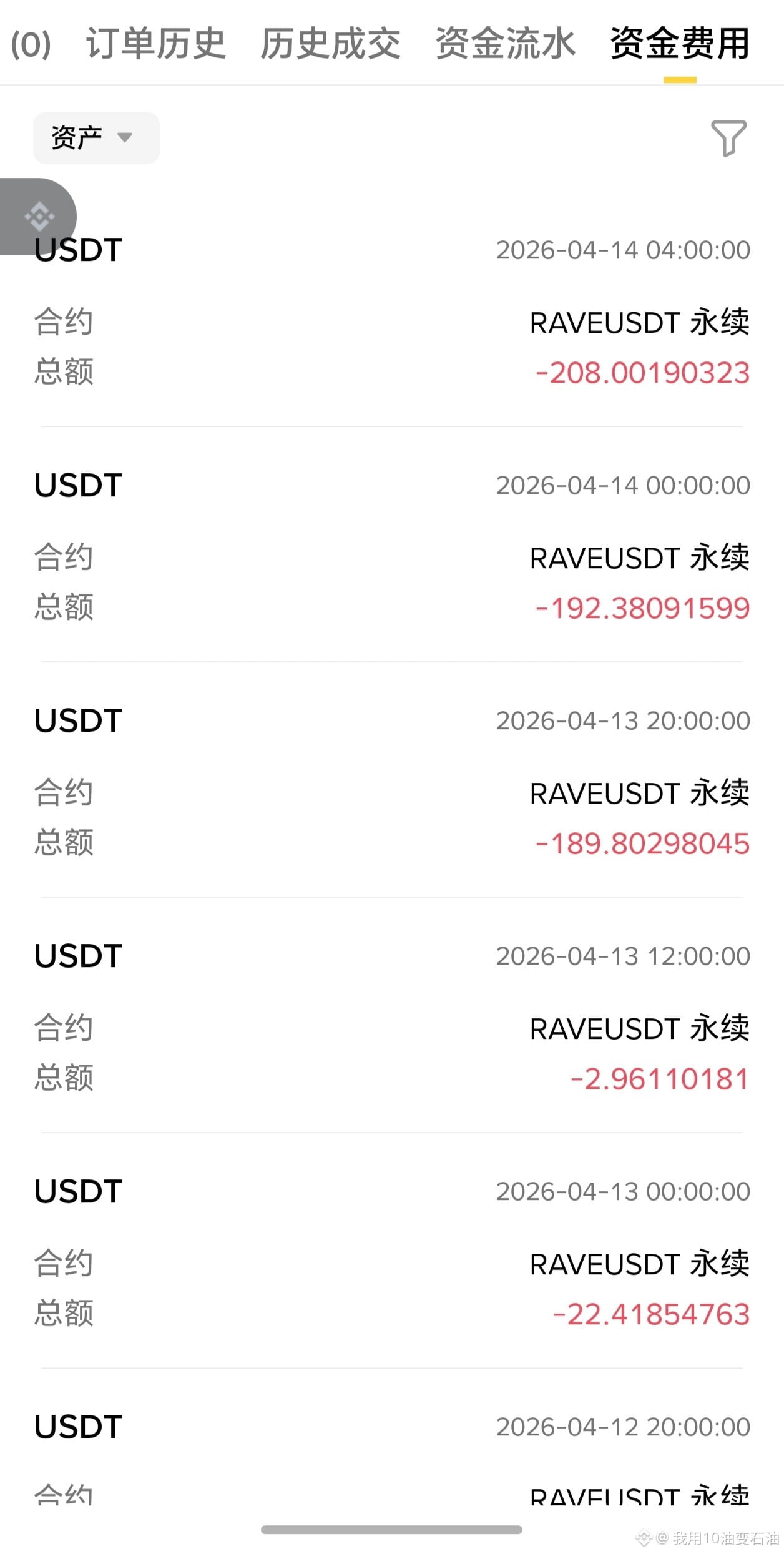The width and height of the screenshot is (784, 1554).
Task: Open the 资金流水 tab
Action: [505, 44]
